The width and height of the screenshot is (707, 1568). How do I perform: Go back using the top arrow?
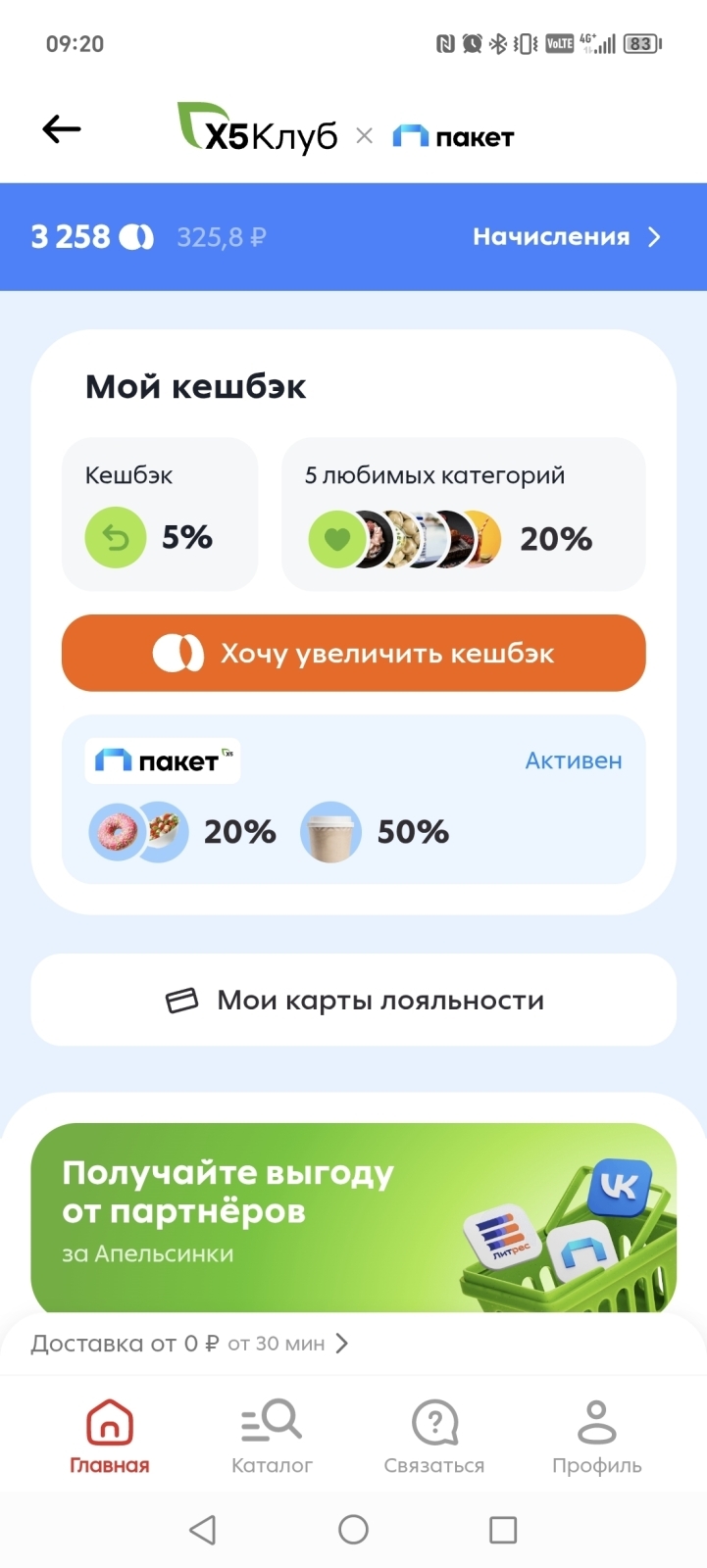(62, 129)
